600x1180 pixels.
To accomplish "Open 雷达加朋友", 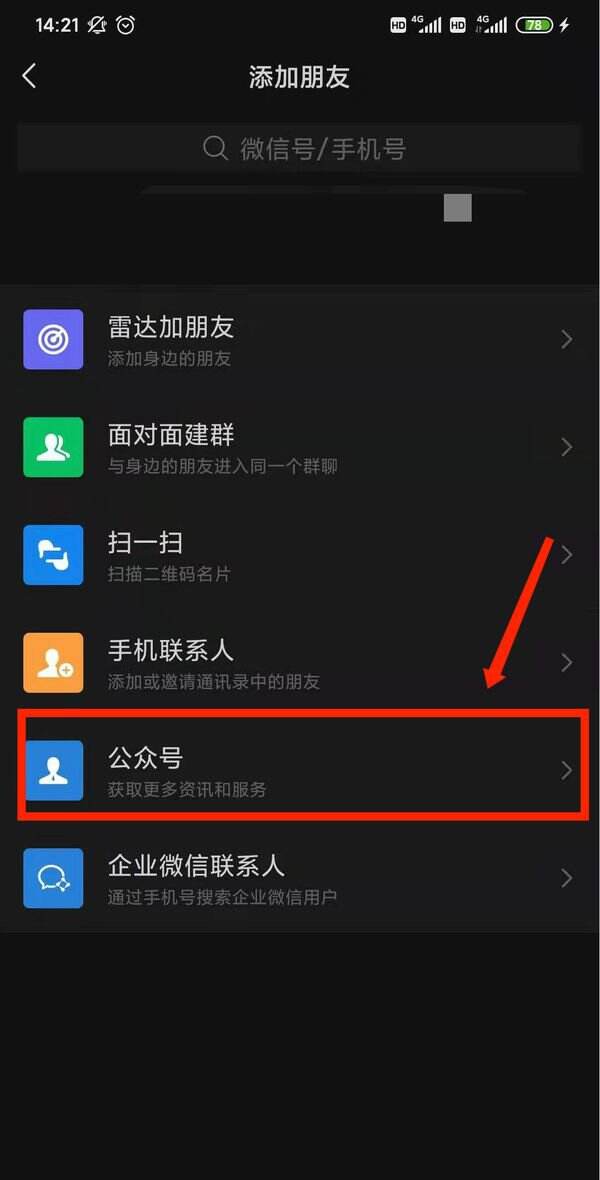I will (x=300, y=340).
